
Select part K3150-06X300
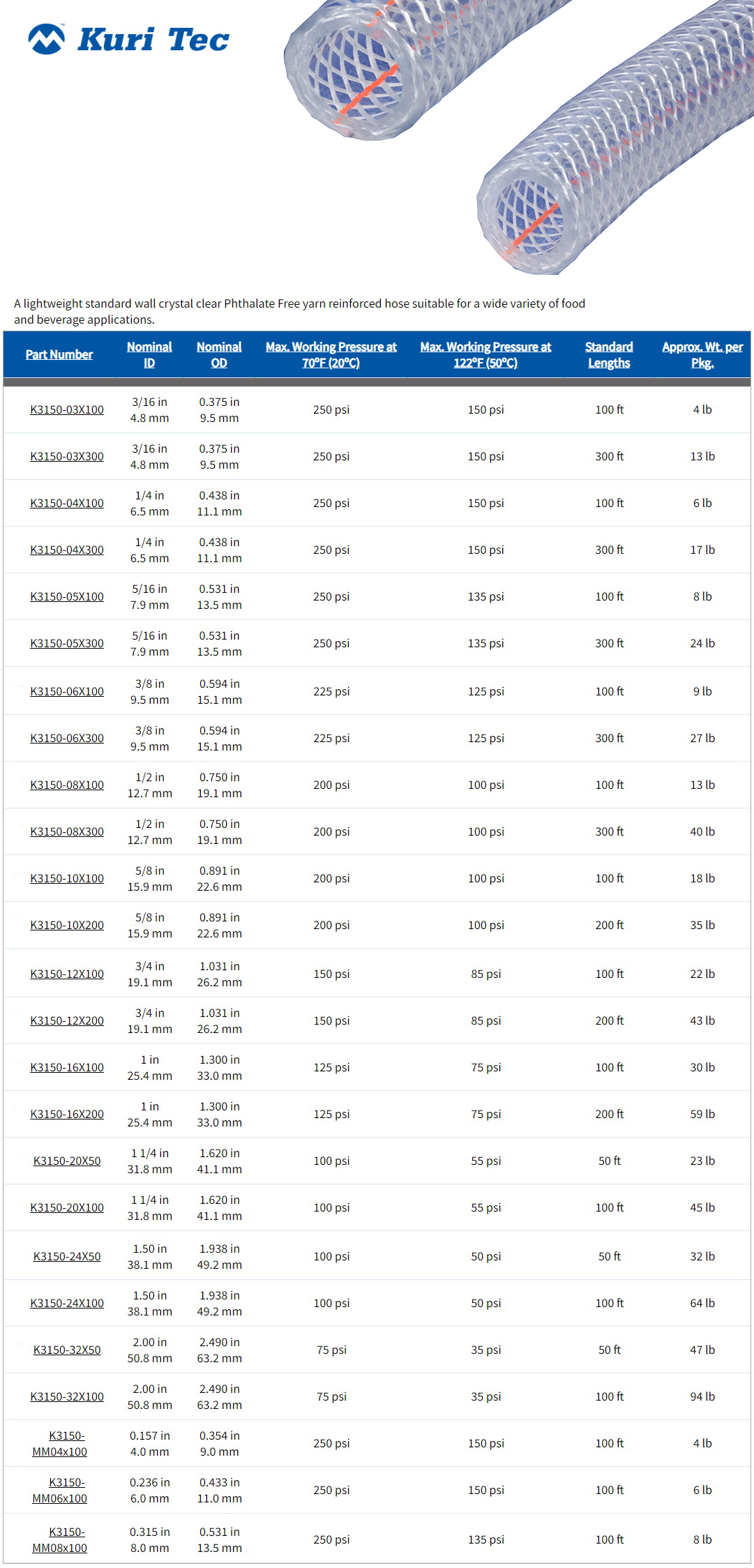tap(67, 738)
